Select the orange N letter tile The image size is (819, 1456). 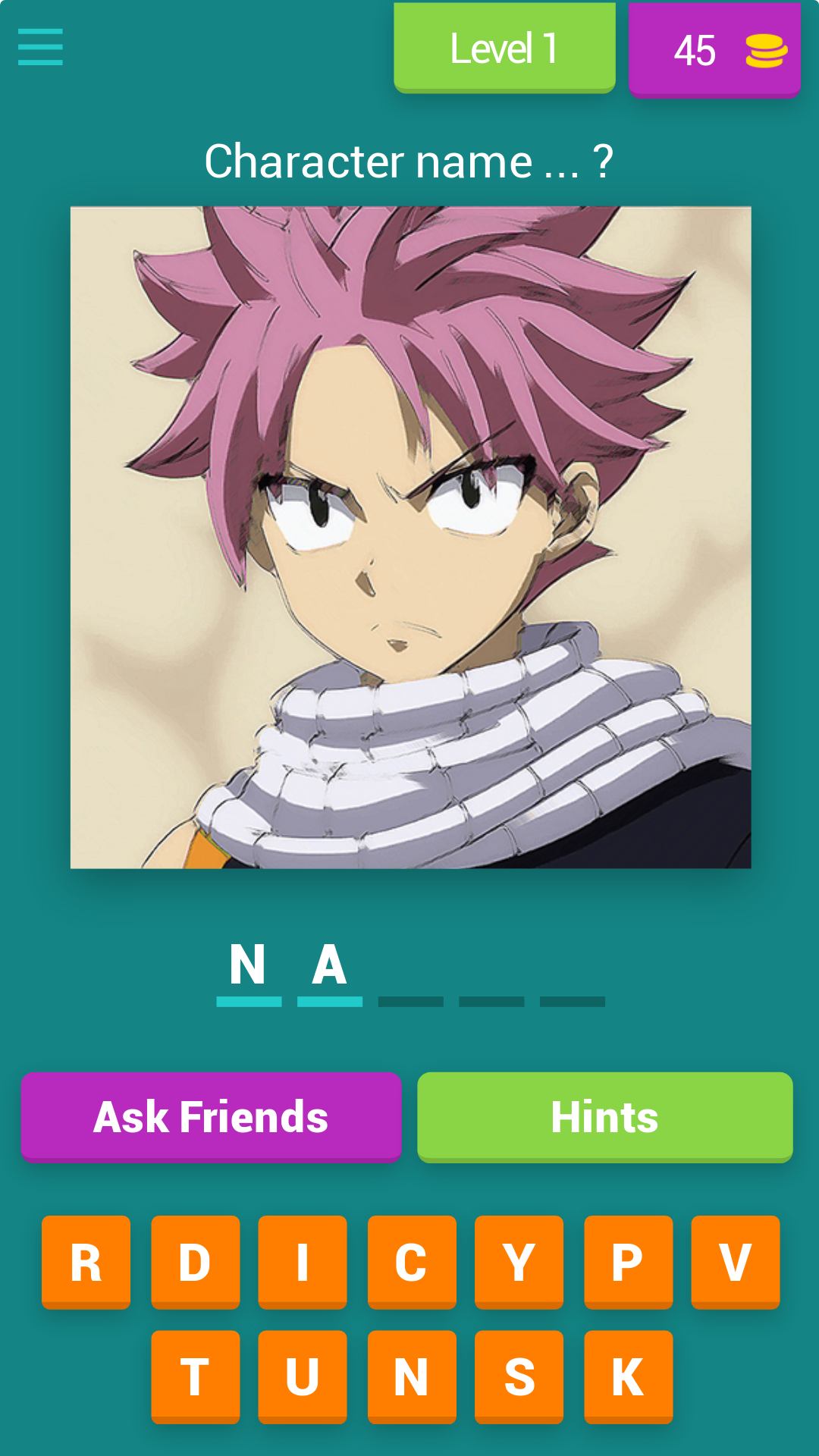click(x=412, y=1376)
